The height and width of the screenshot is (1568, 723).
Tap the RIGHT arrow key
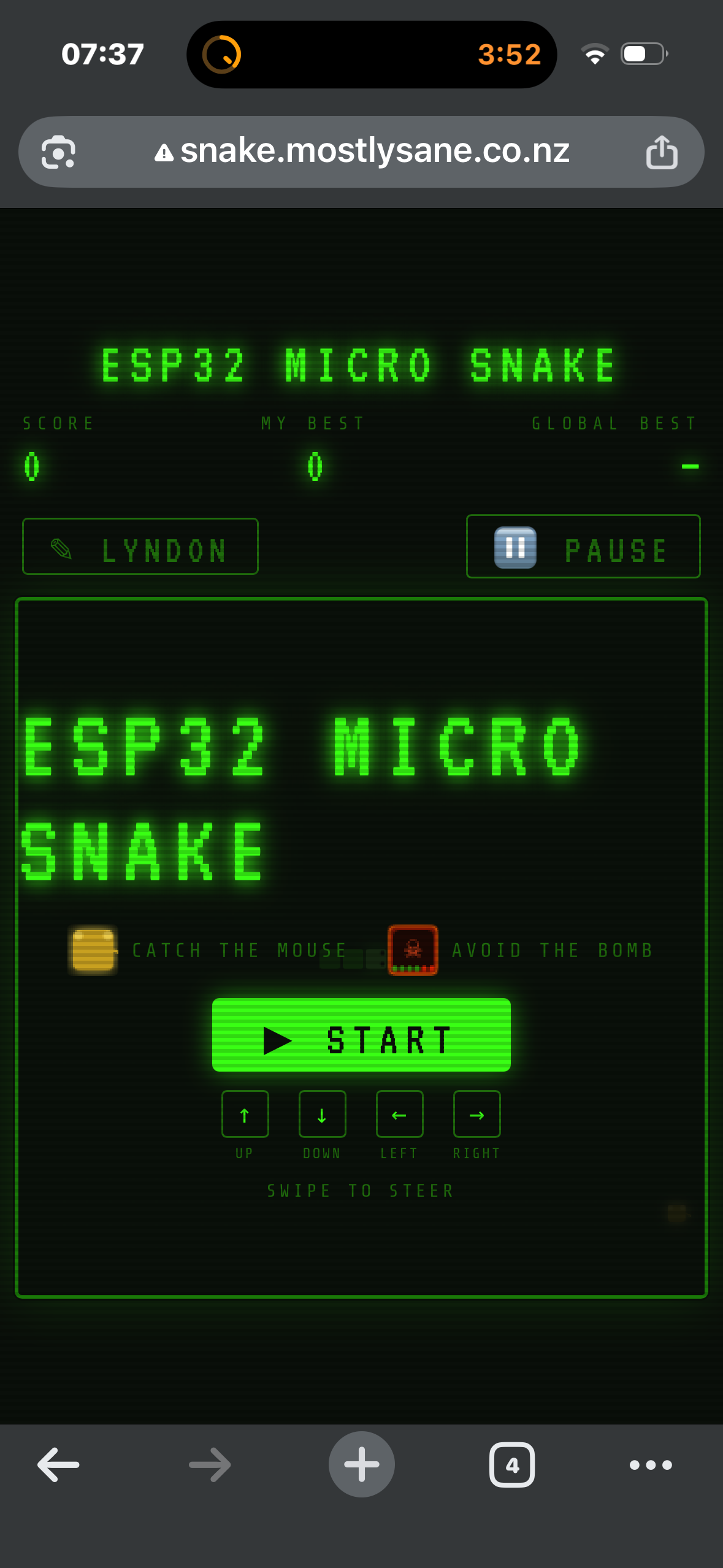(x=476, y=1114)
